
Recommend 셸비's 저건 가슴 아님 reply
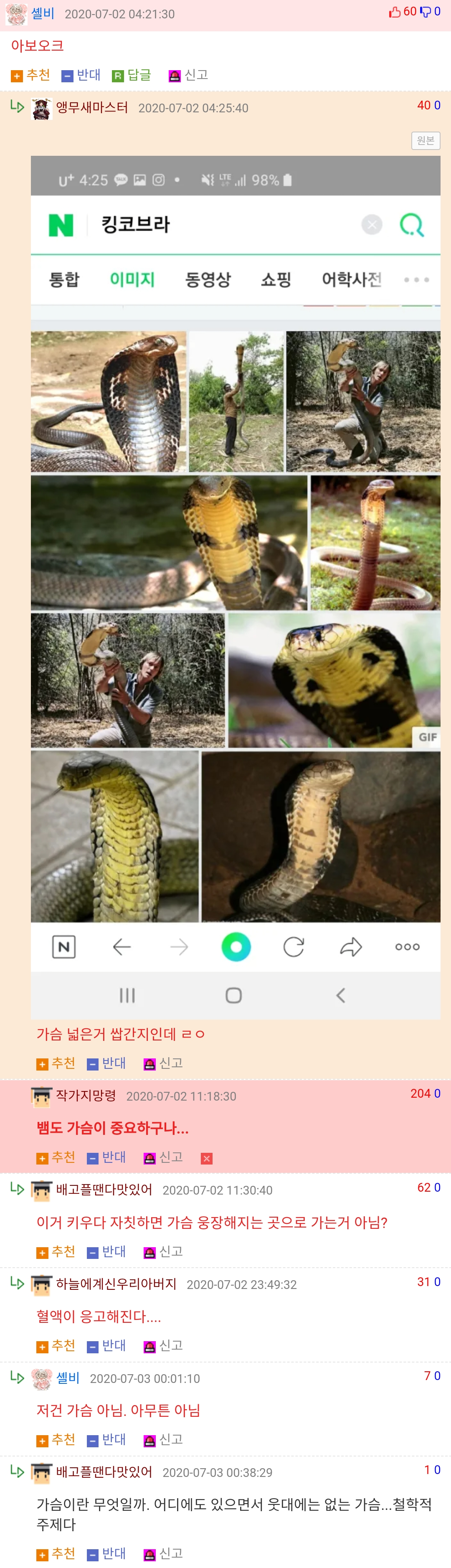tap(56, 1440)
